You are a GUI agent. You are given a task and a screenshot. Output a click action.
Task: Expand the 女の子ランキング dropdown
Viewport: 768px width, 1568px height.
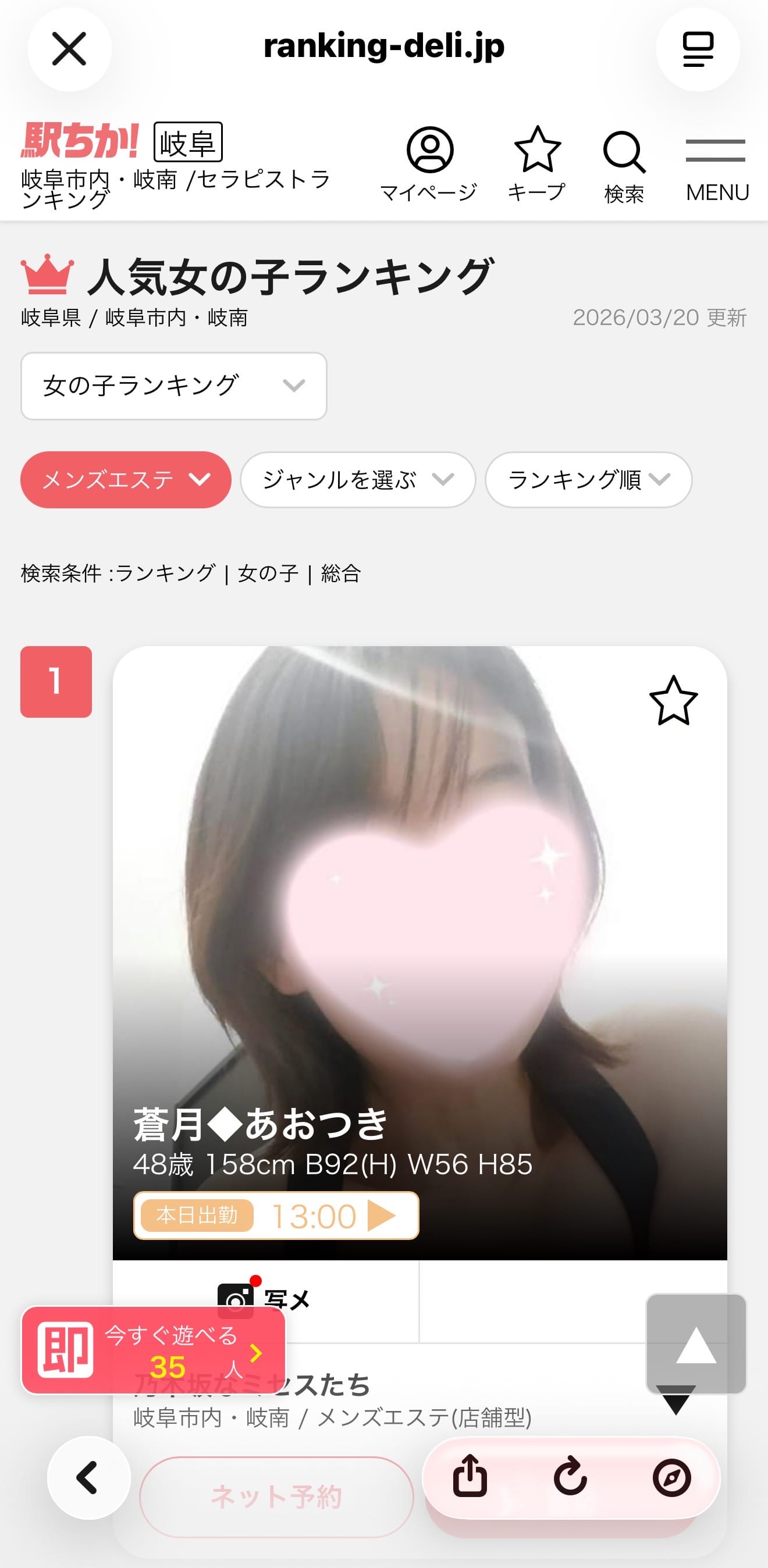coord(173,386)
